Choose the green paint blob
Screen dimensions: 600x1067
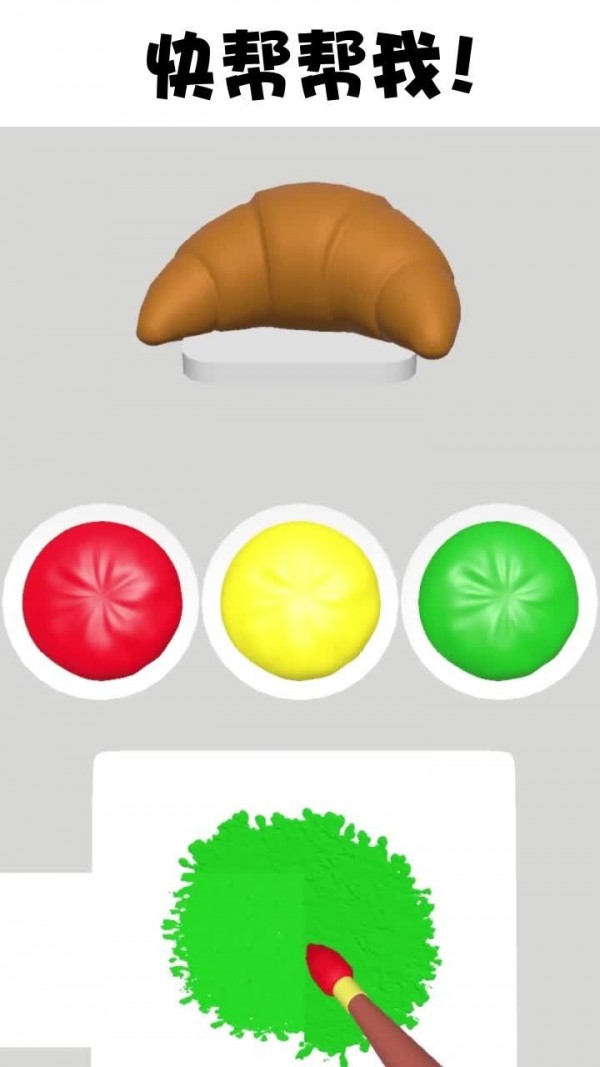[498, 601]
